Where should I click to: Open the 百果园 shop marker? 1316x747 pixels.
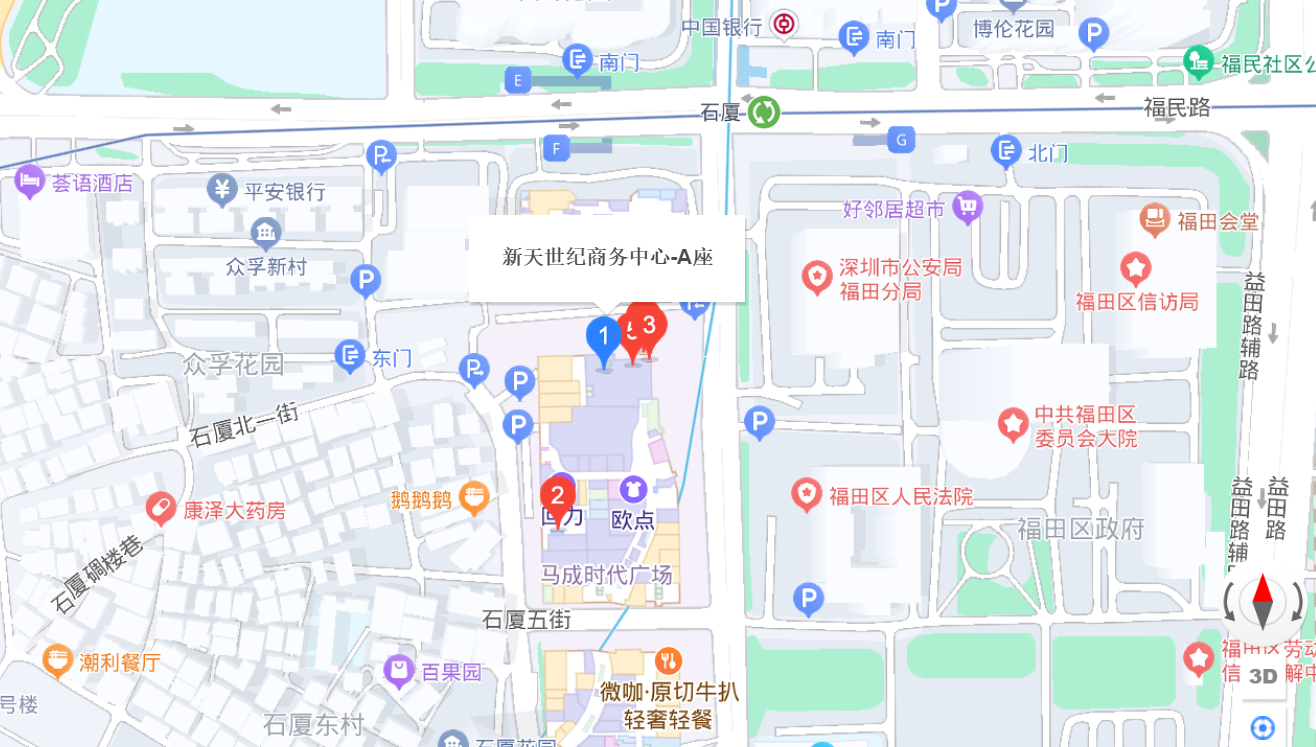click(399, 671)
